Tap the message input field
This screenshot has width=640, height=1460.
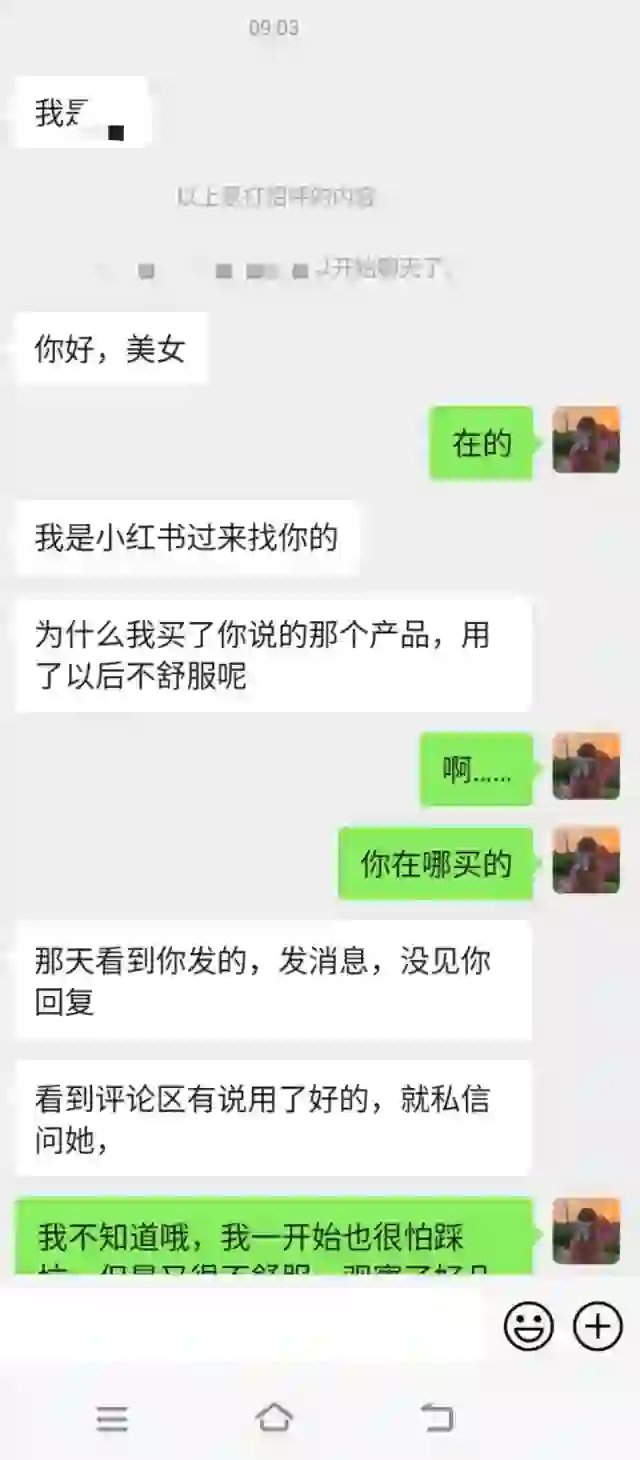click(248, 1326)
